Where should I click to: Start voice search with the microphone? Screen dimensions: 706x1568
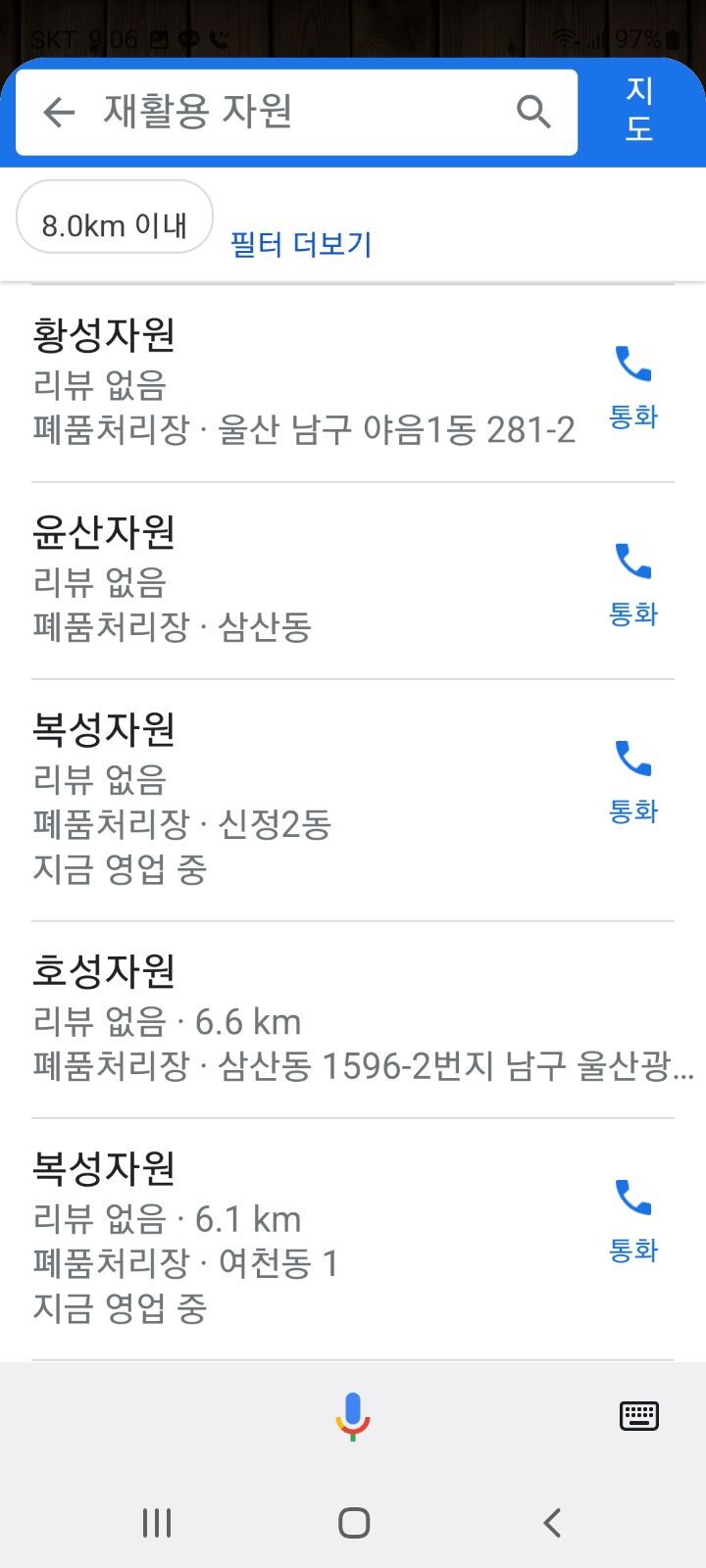click(x=353, y=1416)
